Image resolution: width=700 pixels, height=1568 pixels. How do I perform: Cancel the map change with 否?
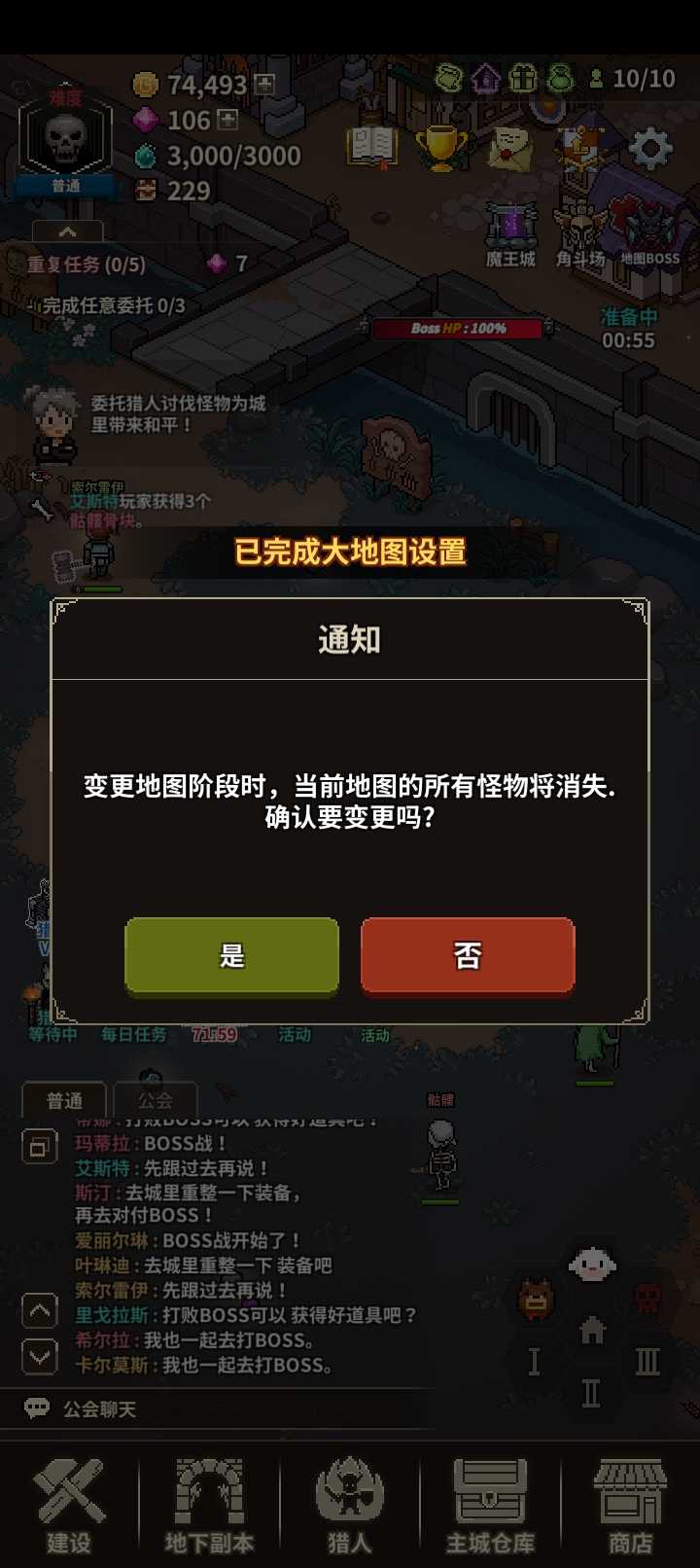click(x=468, y=955)
